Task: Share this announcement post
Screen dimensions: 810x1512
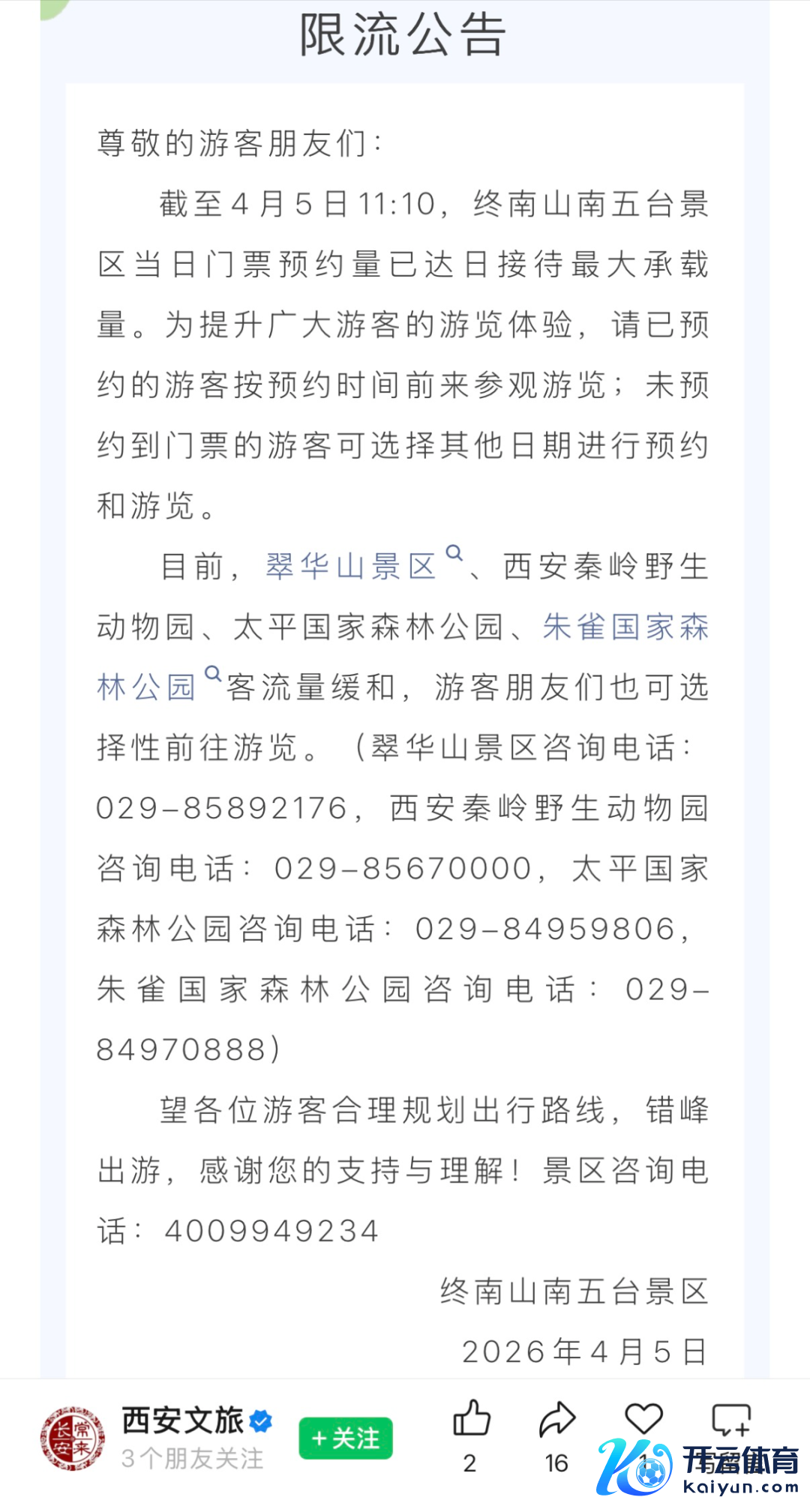Action: point(556,1419)
